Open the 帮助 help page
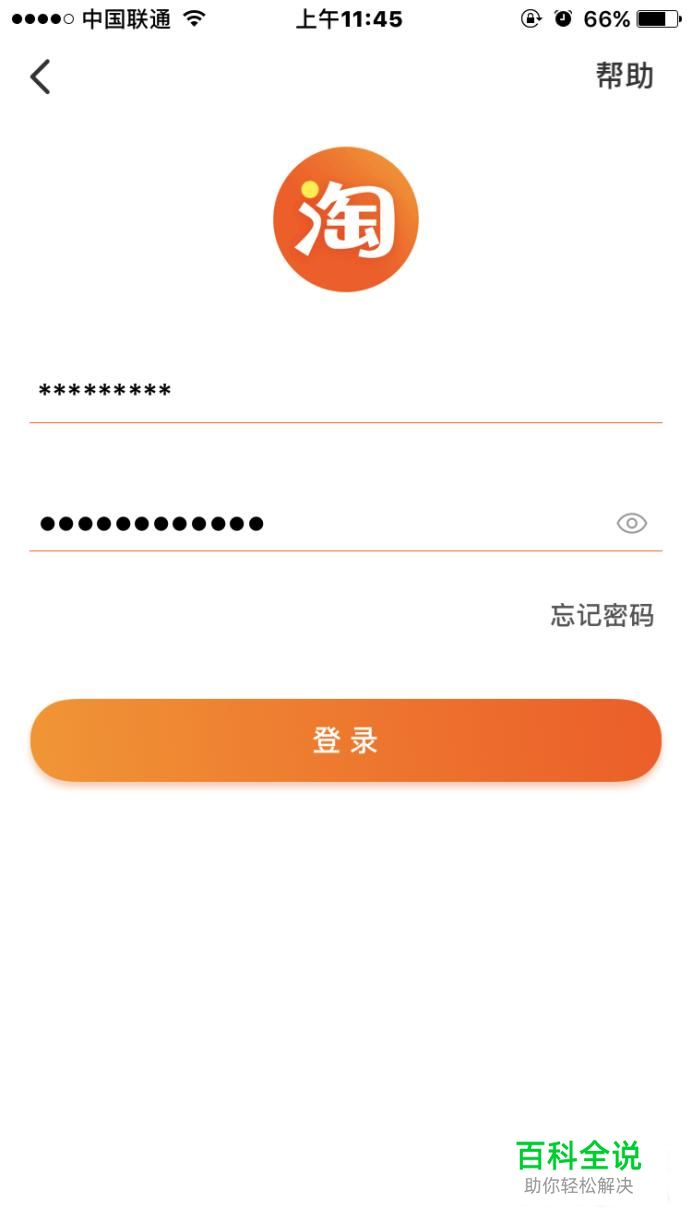 tap(625, 76)
